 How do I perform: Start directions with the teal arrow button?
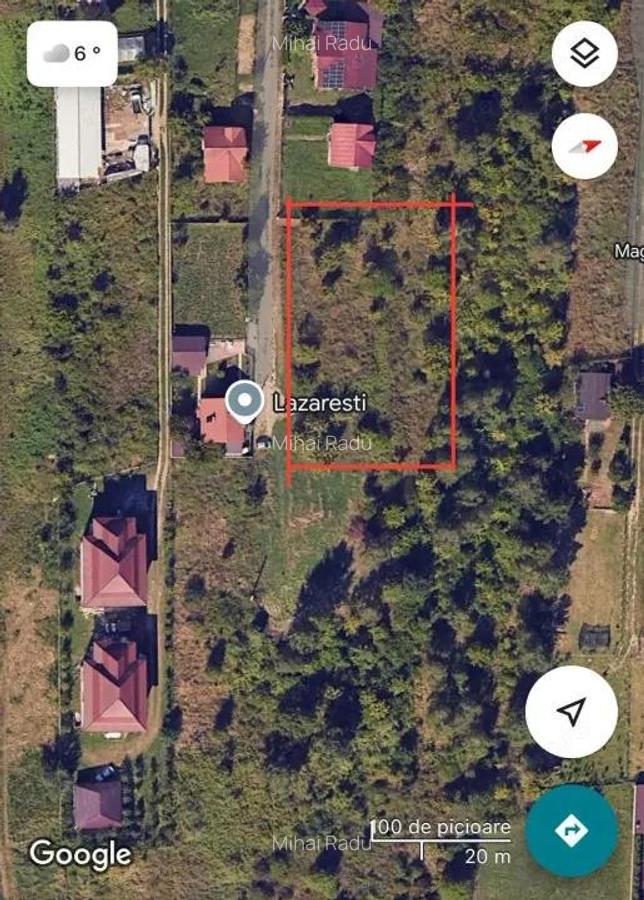pyautogui.click(x=571, y=830)
